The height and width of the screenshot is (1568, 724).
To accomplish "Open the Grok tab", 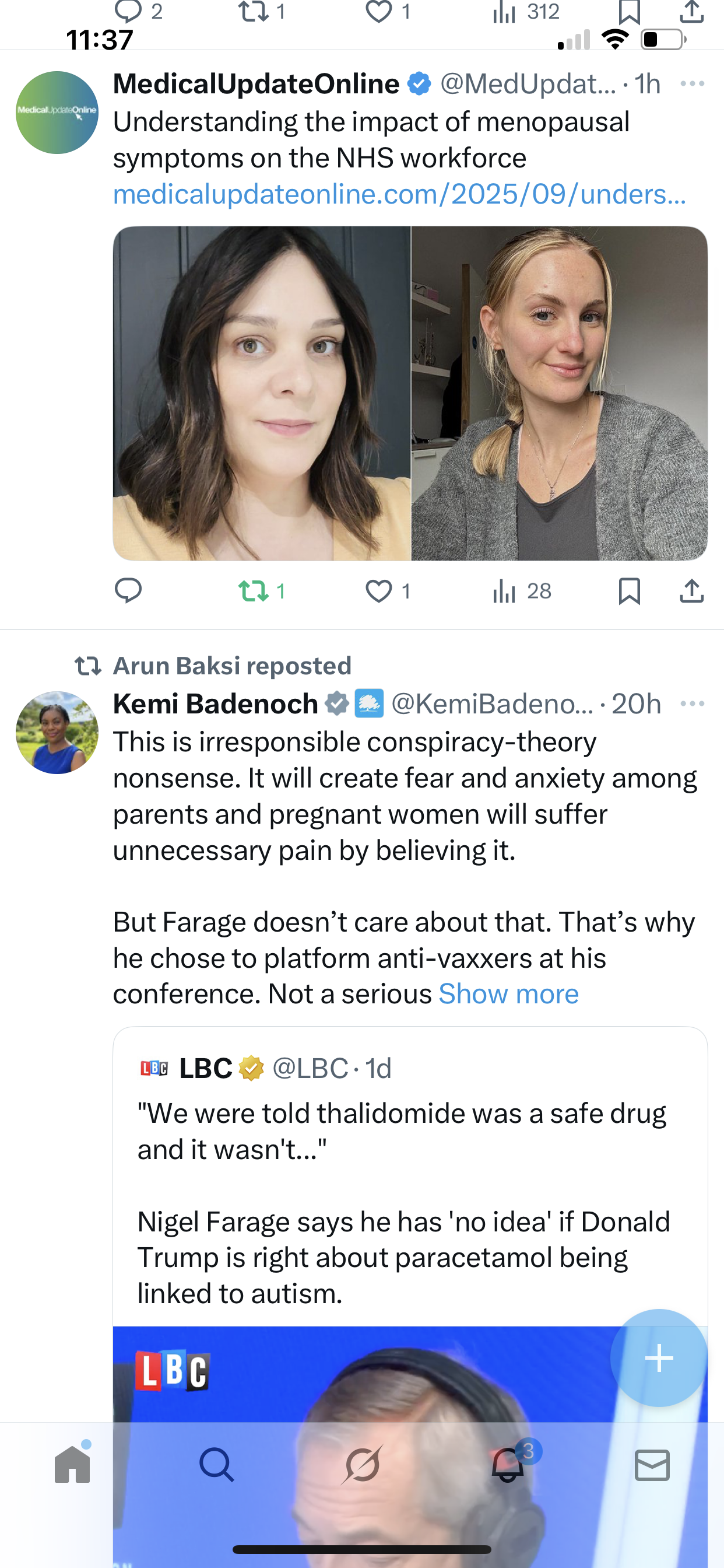I will pos(363,1465).
